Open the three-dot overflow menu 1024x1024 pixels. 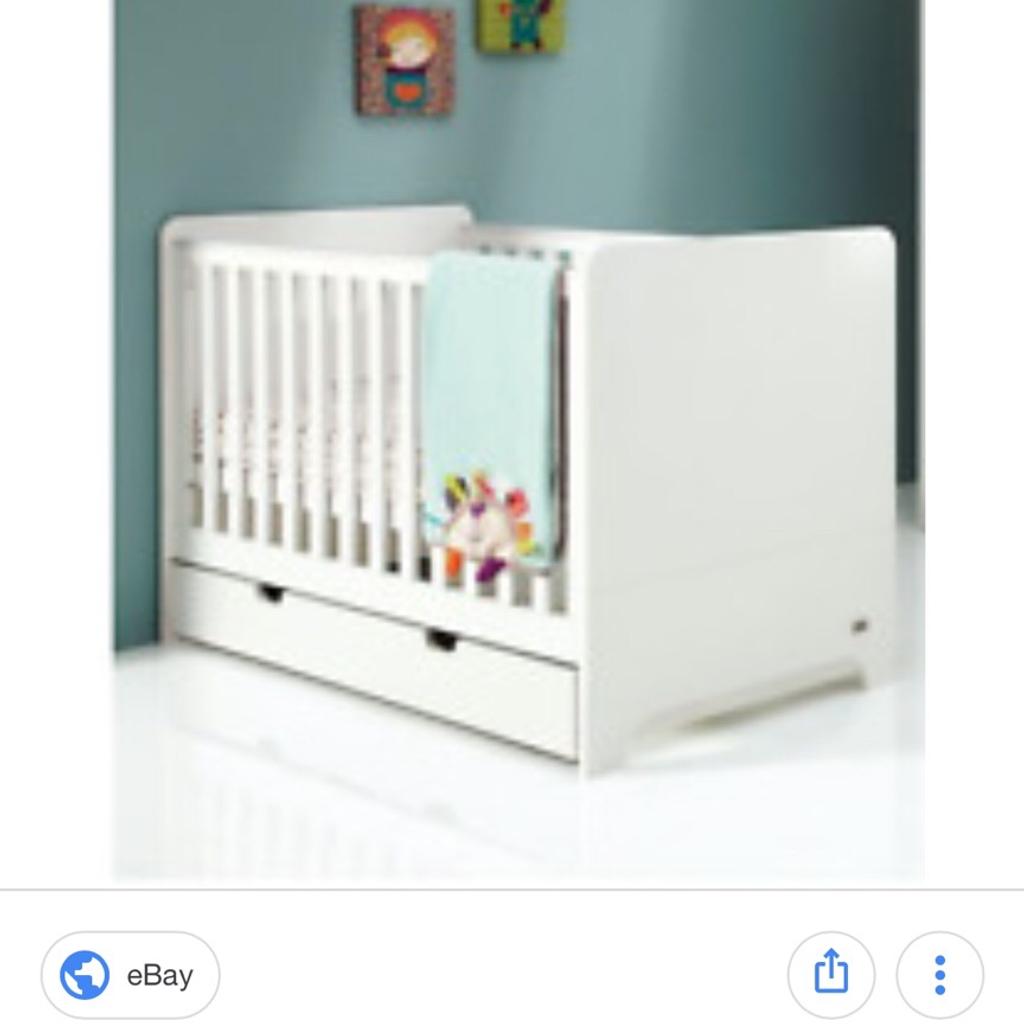click(939, 975)
